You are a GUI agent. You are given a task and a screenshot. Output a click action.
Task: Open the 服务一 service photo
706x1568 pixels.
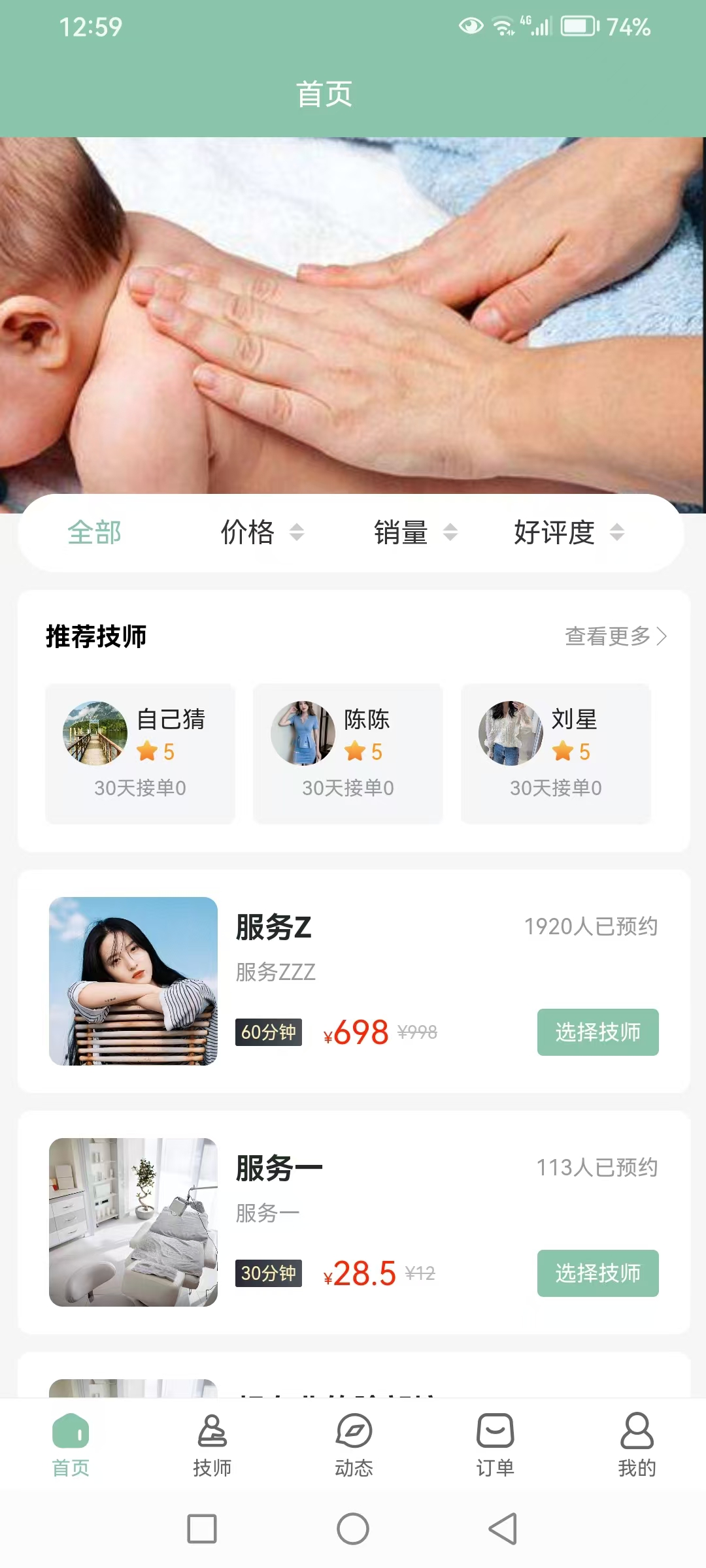(133, 1222)
